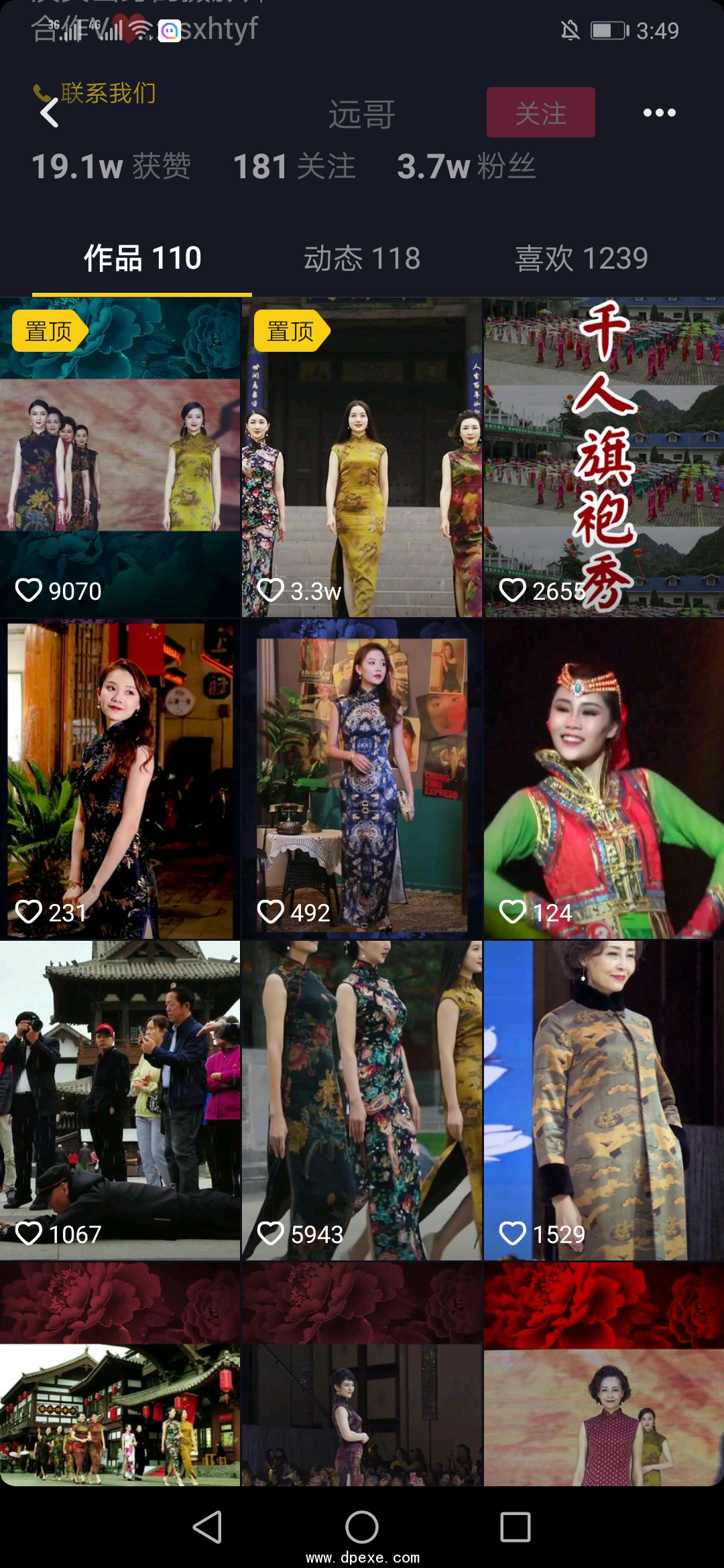Viewport: 724px width, 1568px height.
Task: Open the video with 1529 likes
Action: [x=603, y=1100]
